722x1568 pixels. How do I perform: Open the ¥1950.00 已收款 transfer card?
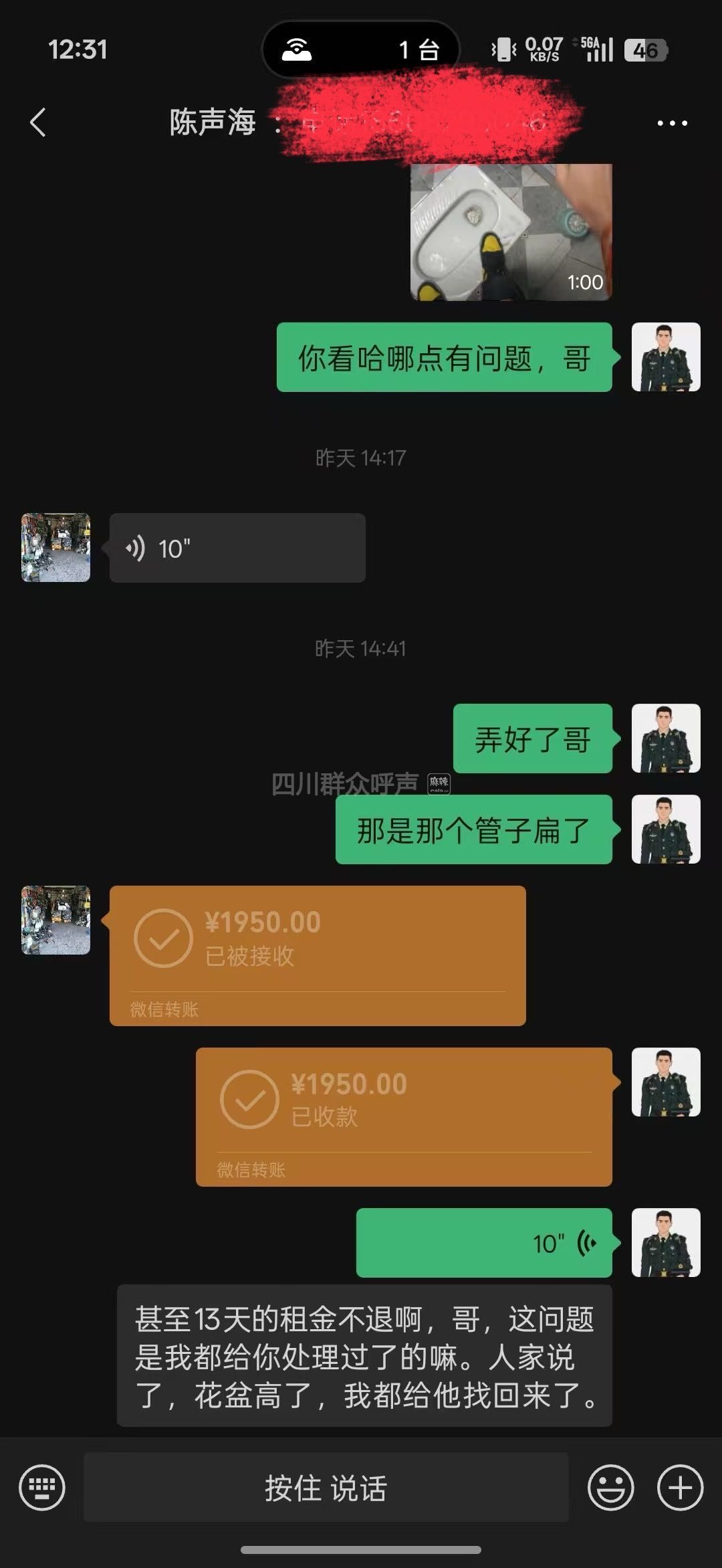tap(404, 1116)
